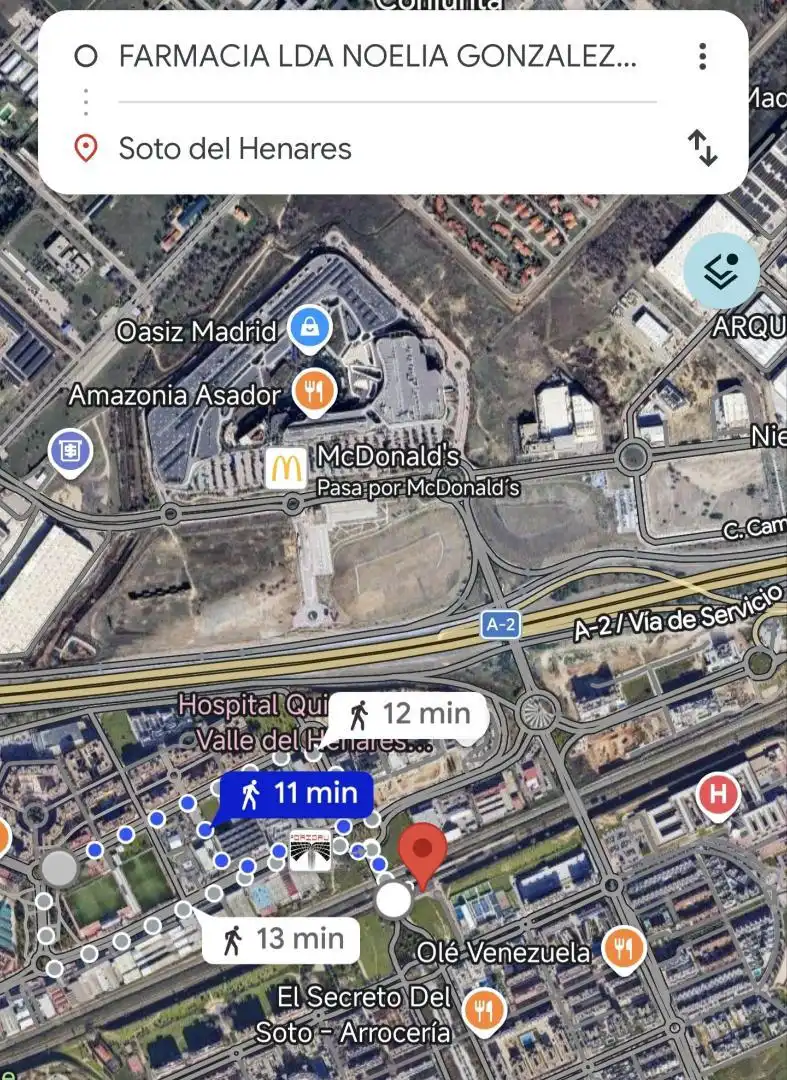This screenshot has height=1080, width=787.
Task: Open the Oasiz Madrid shopping marker
Action: (x=310, y=328)
